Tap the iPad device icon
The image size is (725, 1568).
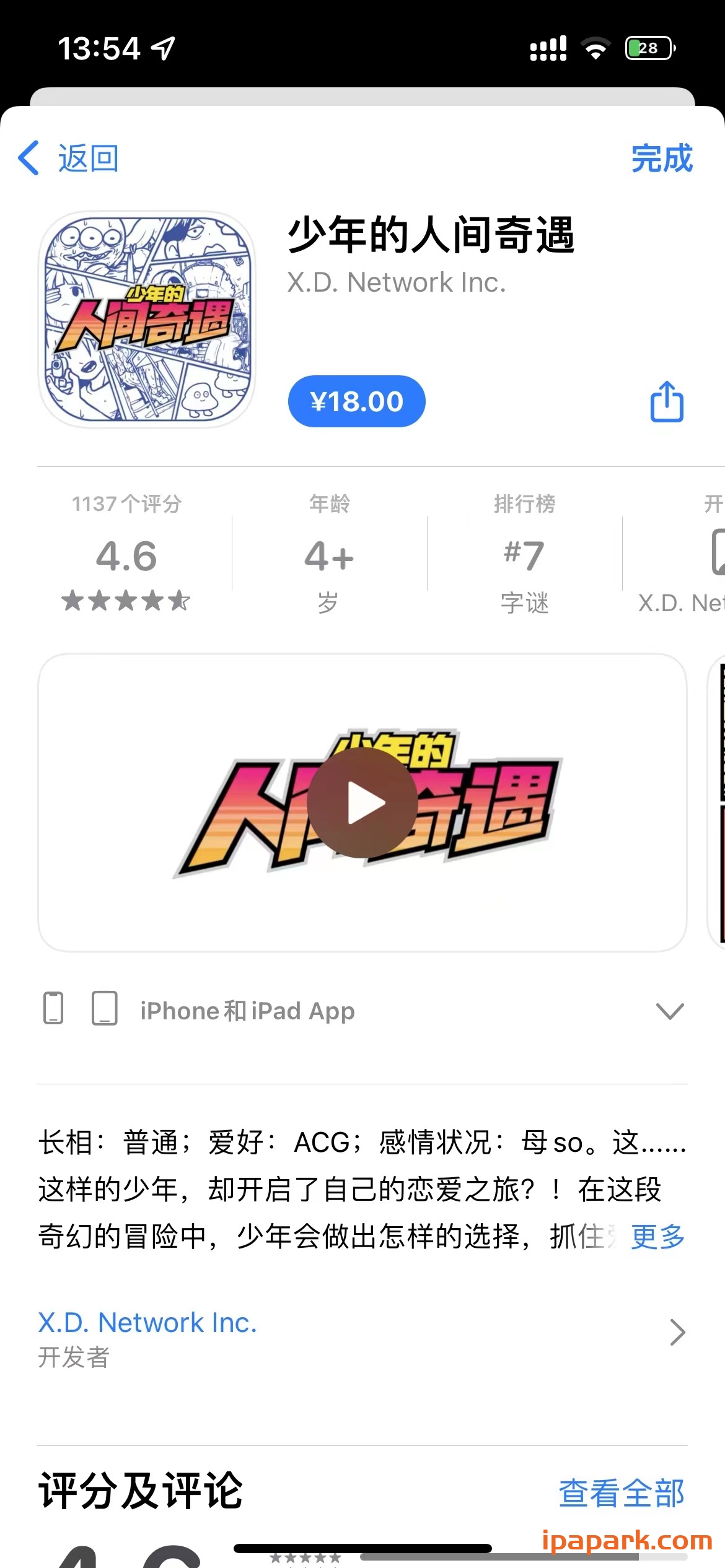coord(105,1009)
